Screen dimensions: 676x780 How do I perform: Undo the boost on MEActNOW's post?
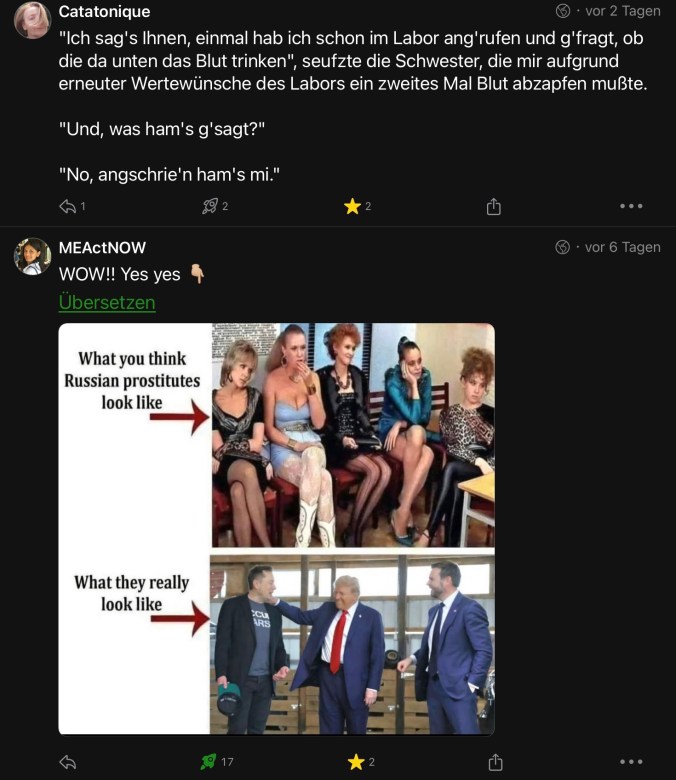tap(210, 762)
